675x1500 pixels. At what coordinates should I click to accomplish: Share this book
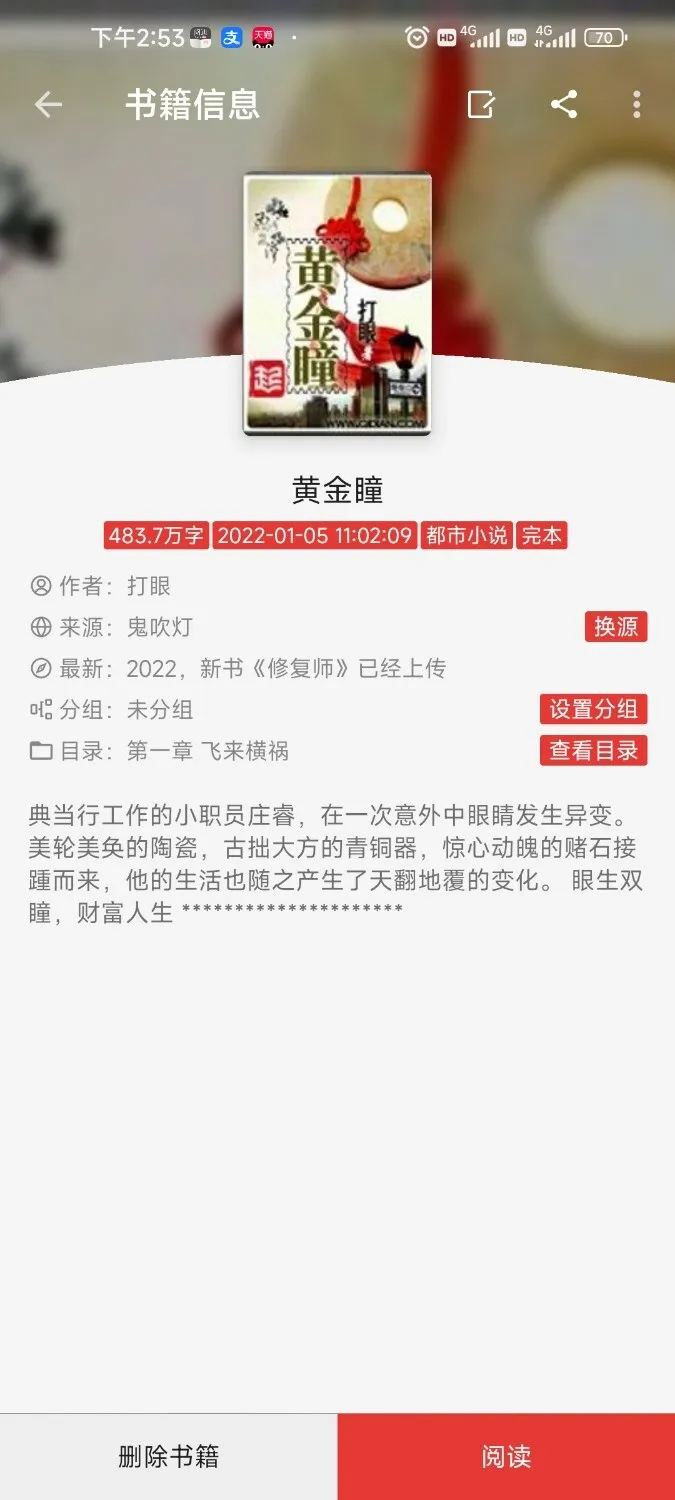point(564,104)
